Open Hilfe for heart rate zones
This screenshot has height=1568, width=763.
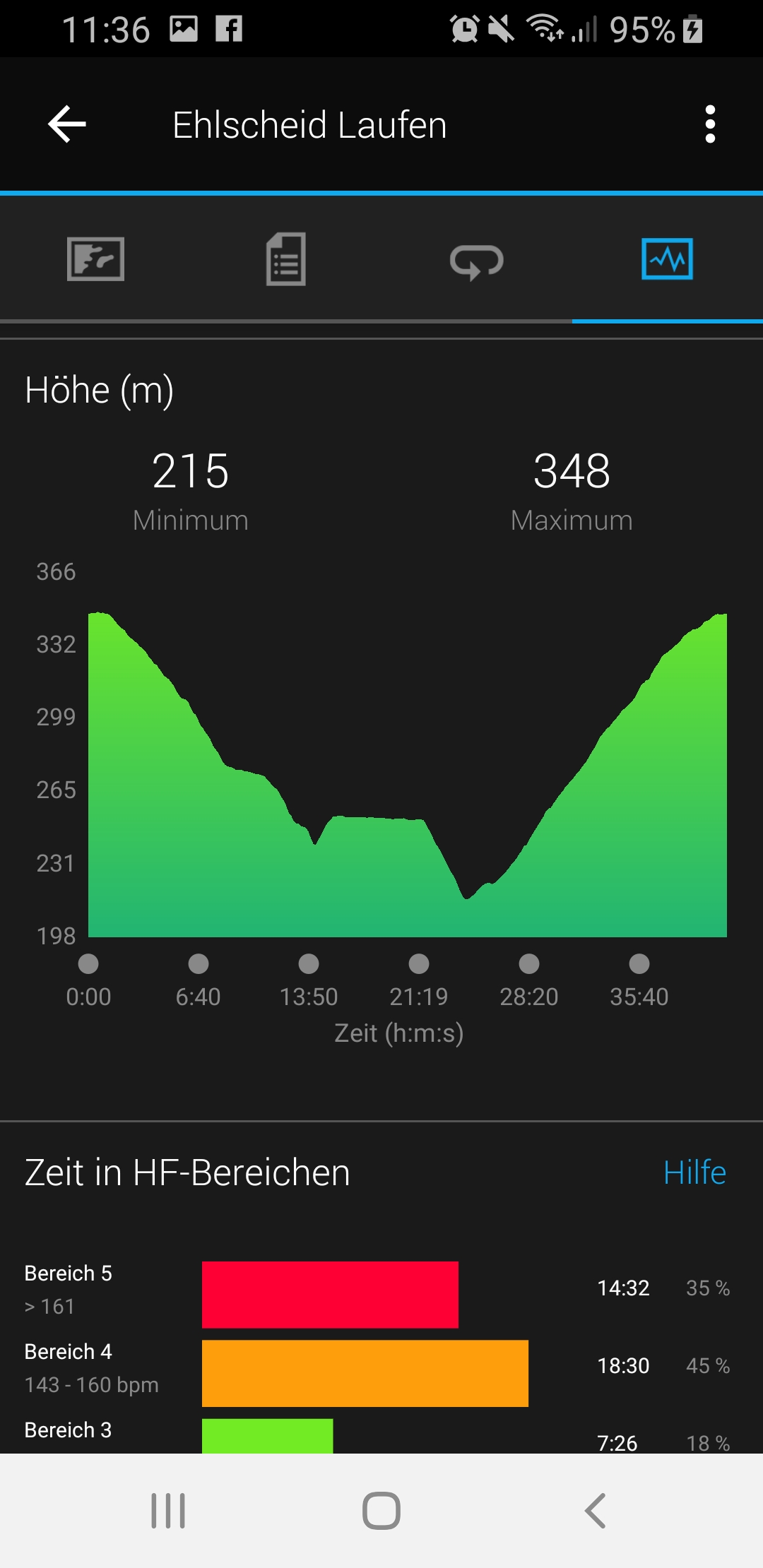tap(694, 1172)
